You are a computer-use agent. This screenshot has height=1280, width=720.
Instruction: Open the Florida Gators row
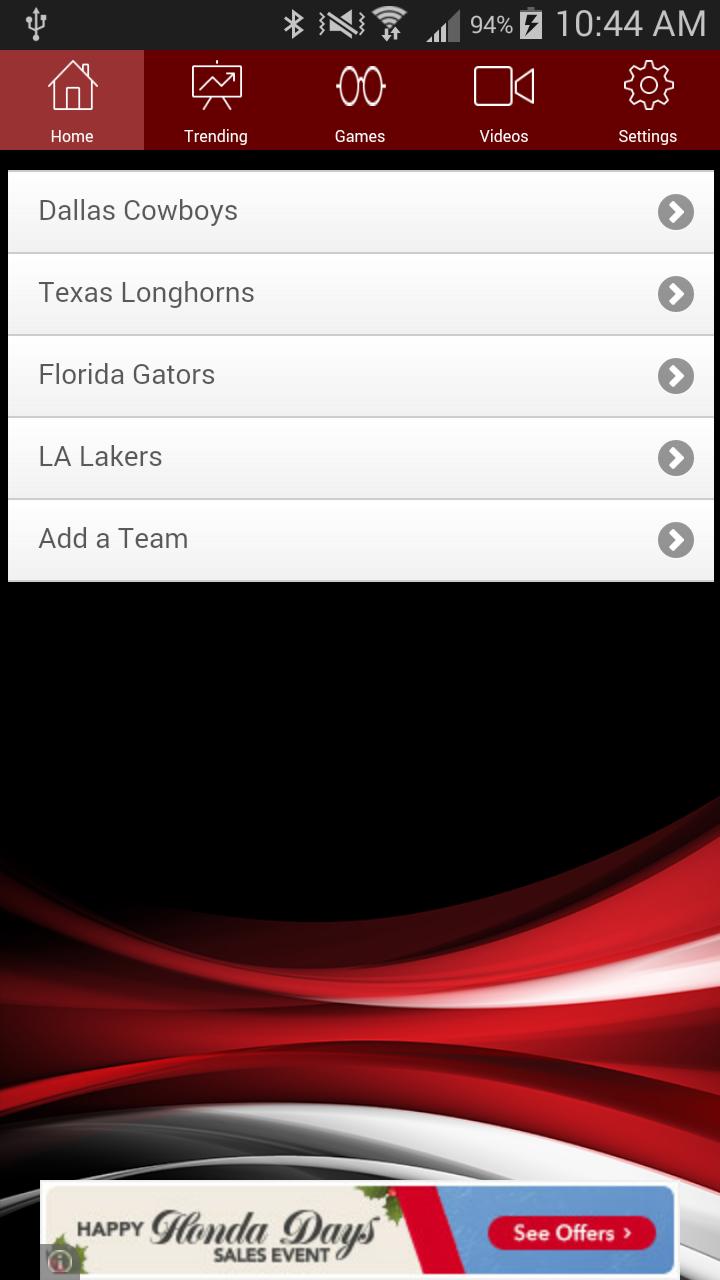coord(360,376)
